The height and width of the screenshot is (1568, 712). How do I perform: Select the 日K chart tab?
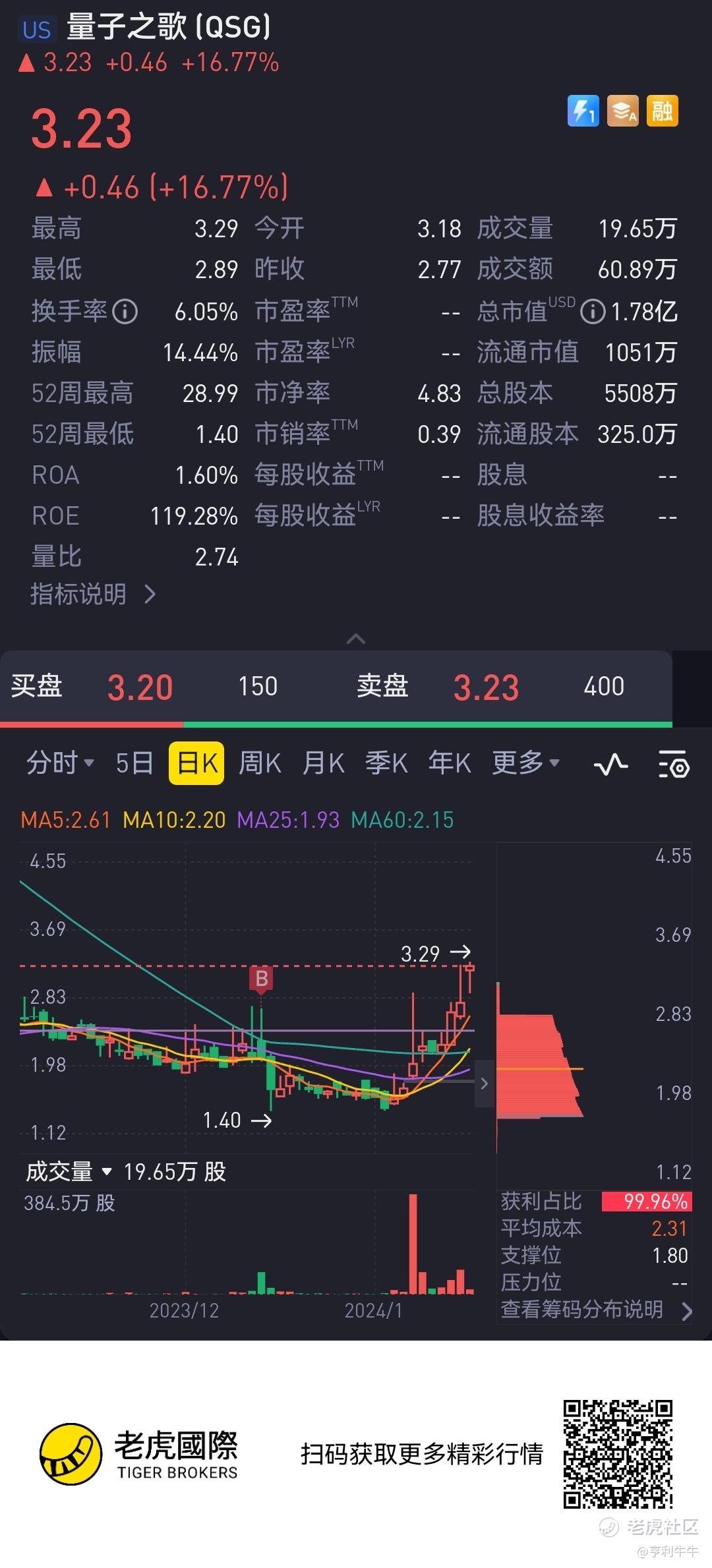coord(196,763)
